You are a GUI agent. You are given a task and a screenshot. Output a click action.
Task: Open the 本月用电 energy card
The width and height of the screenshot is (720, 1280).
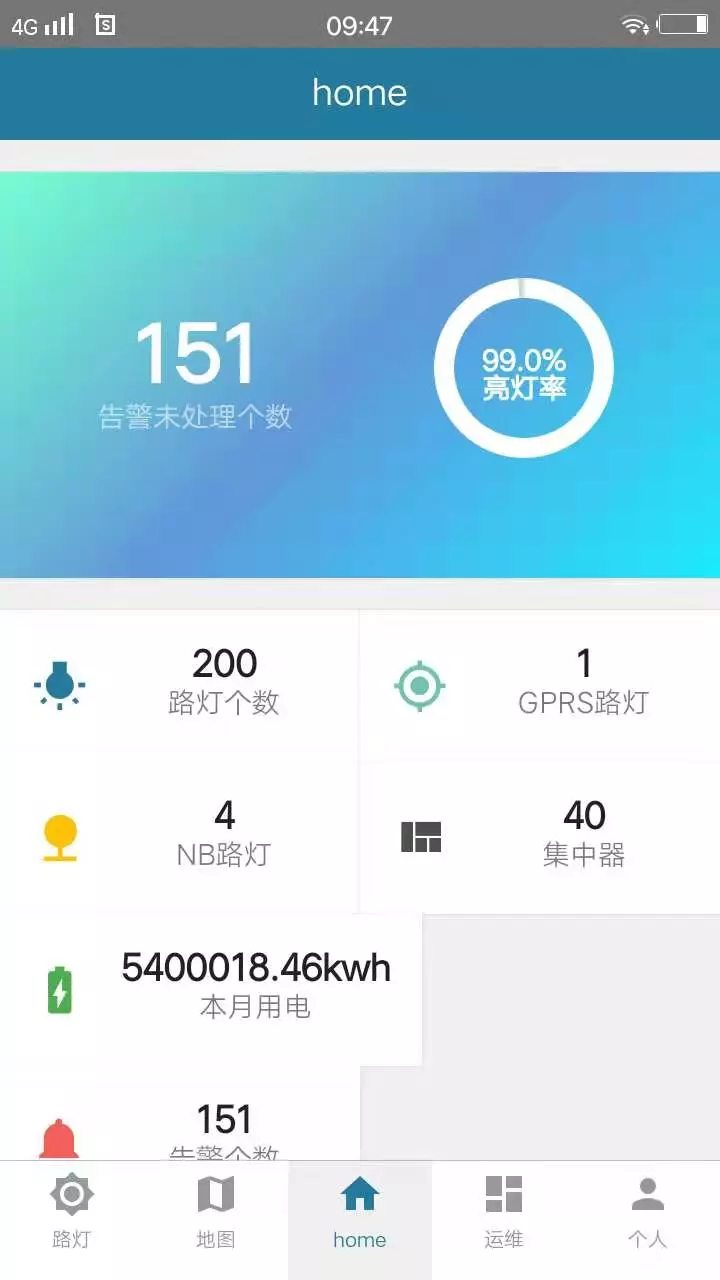[x=210, y=989]
